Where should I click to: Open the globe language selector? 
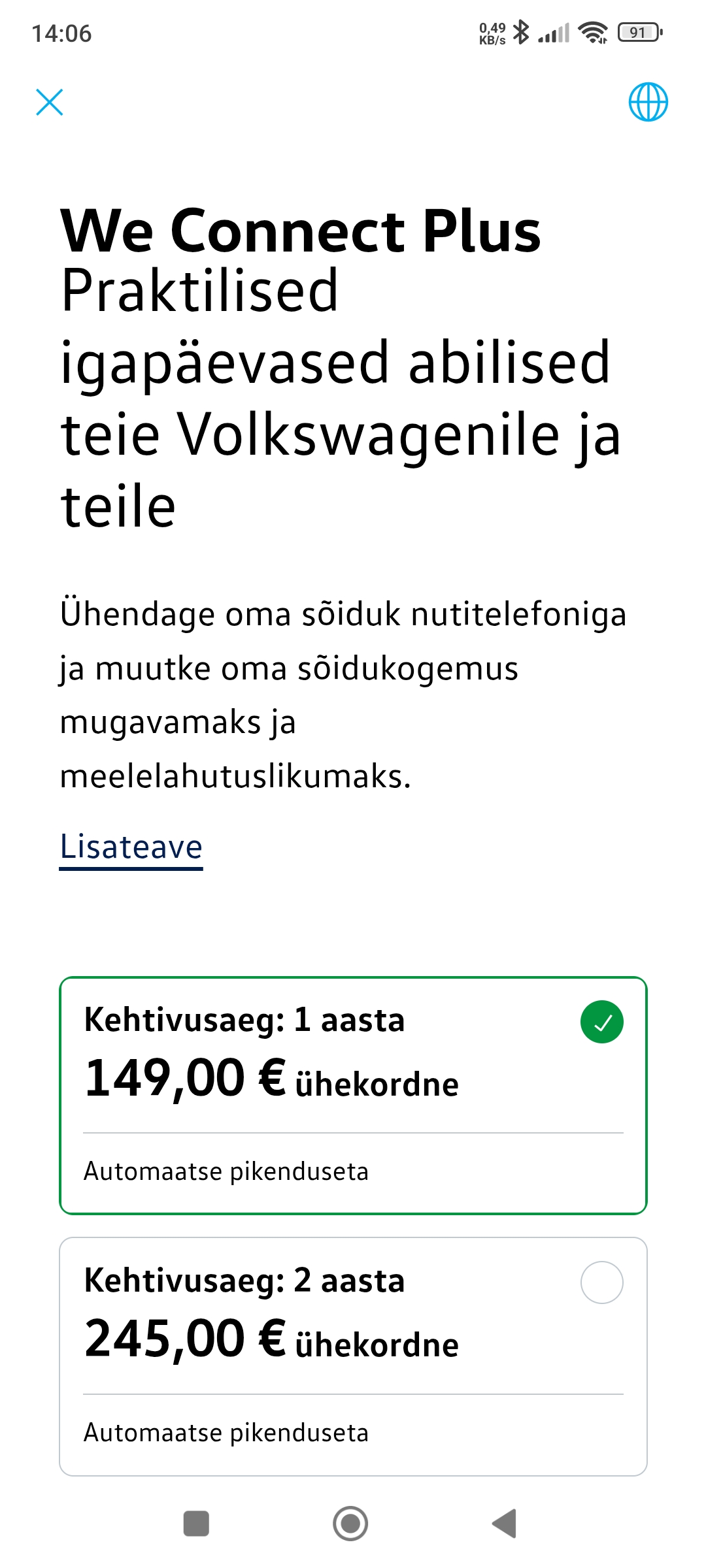click(x=648, y=102)
